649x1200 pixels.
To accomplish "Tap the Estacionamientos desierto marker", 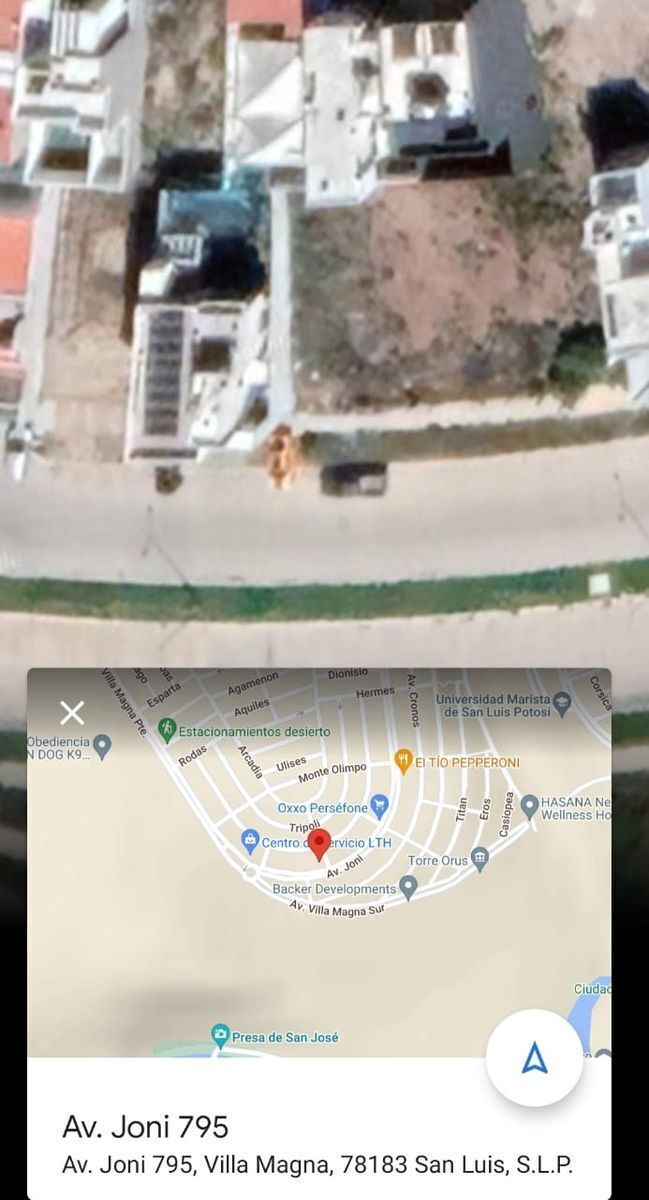I will 168,730.
